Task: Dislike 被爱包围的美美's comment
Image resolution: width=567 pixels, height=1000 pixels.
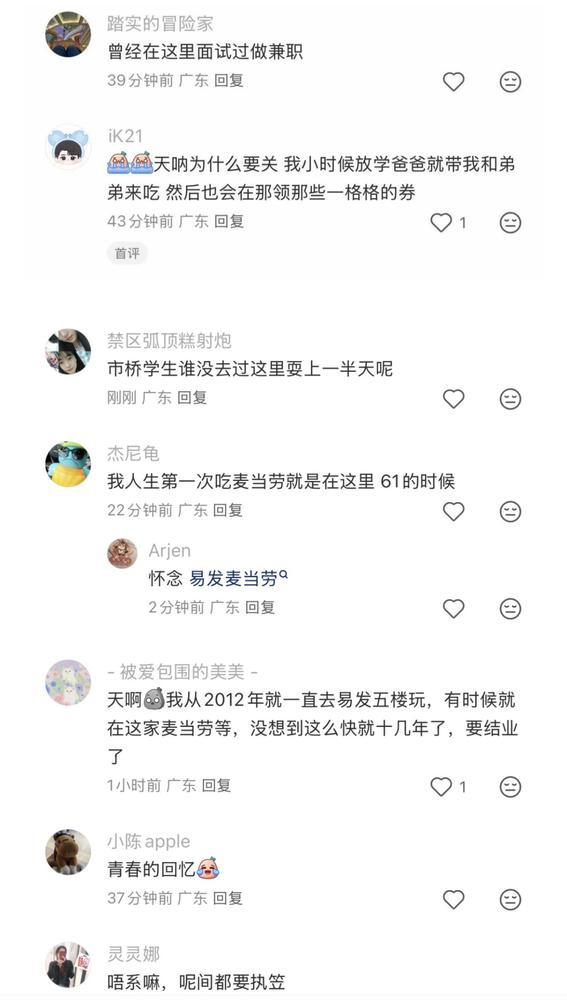Action: pyautogui.click(x=510, y=786)
